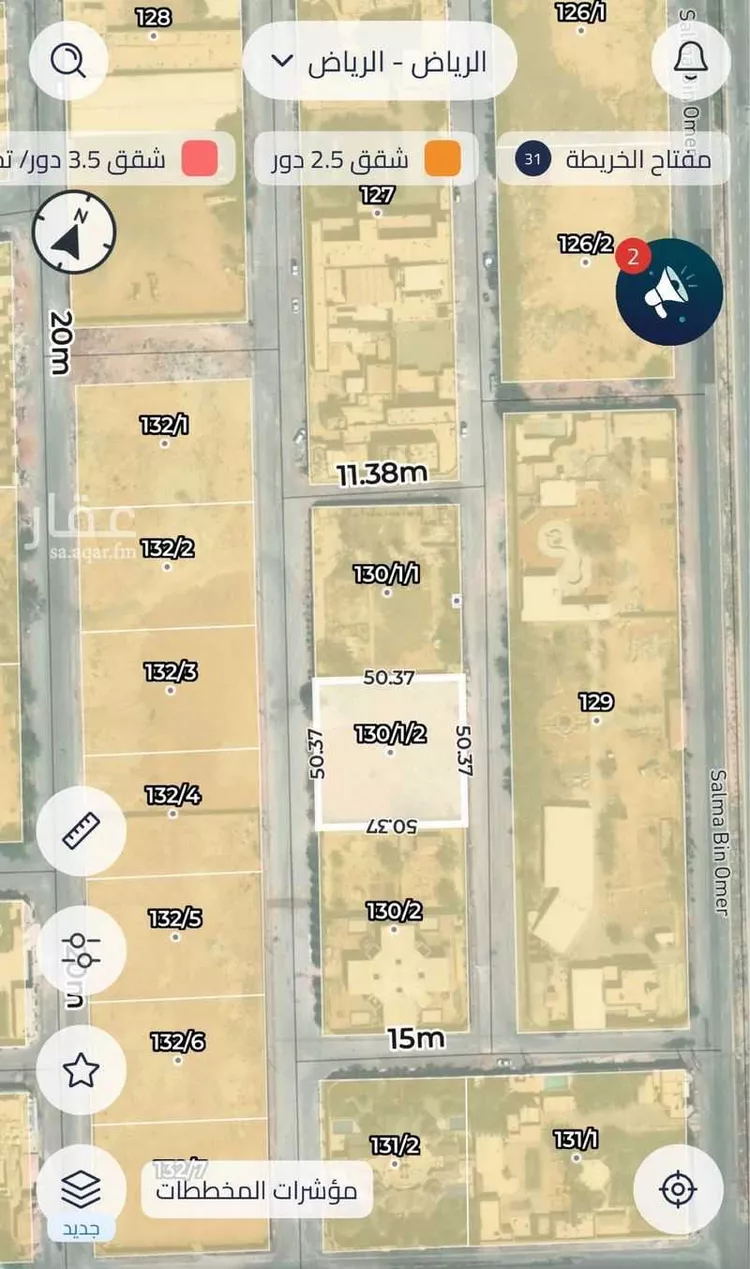
Task: Open favorites with the star button
Action: click(x=81, y=1070)
